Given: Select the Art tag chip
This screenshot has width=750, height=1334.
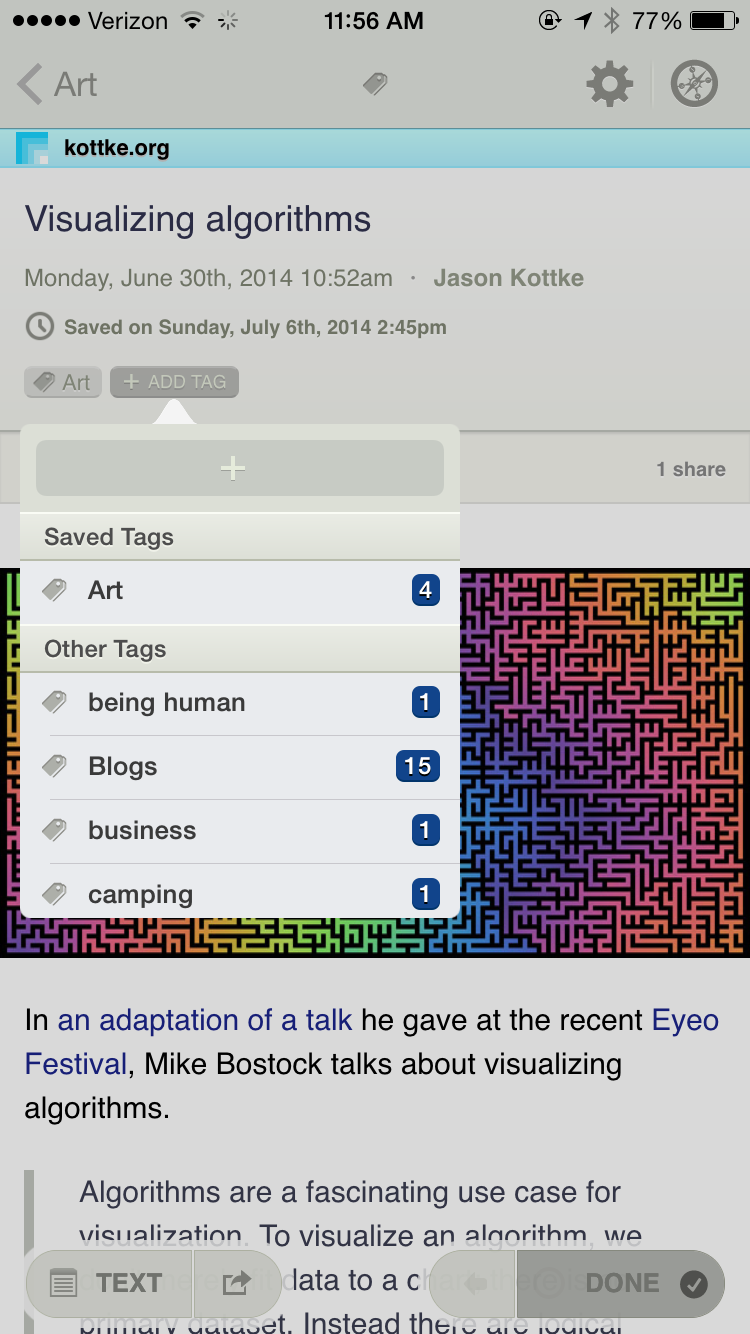Looking at the screenshot, I should [63, 382].
